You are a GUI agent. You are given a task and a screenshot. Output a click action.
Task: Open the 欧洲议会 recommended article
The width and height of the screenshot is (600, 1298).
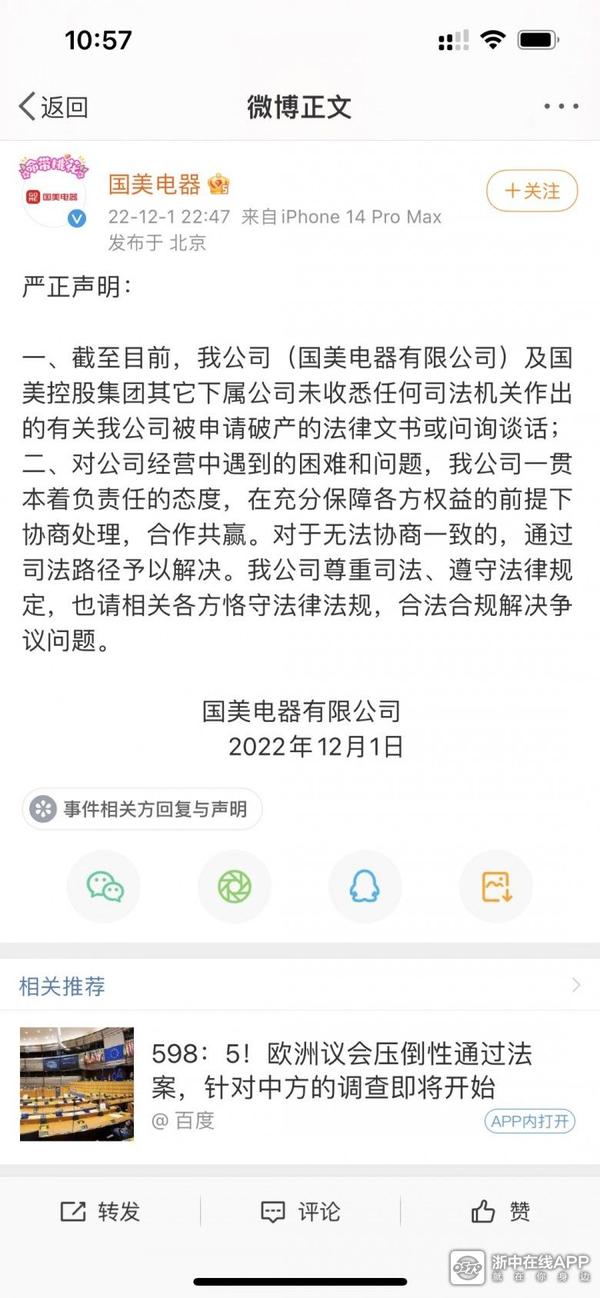(x=340, y=1070)
